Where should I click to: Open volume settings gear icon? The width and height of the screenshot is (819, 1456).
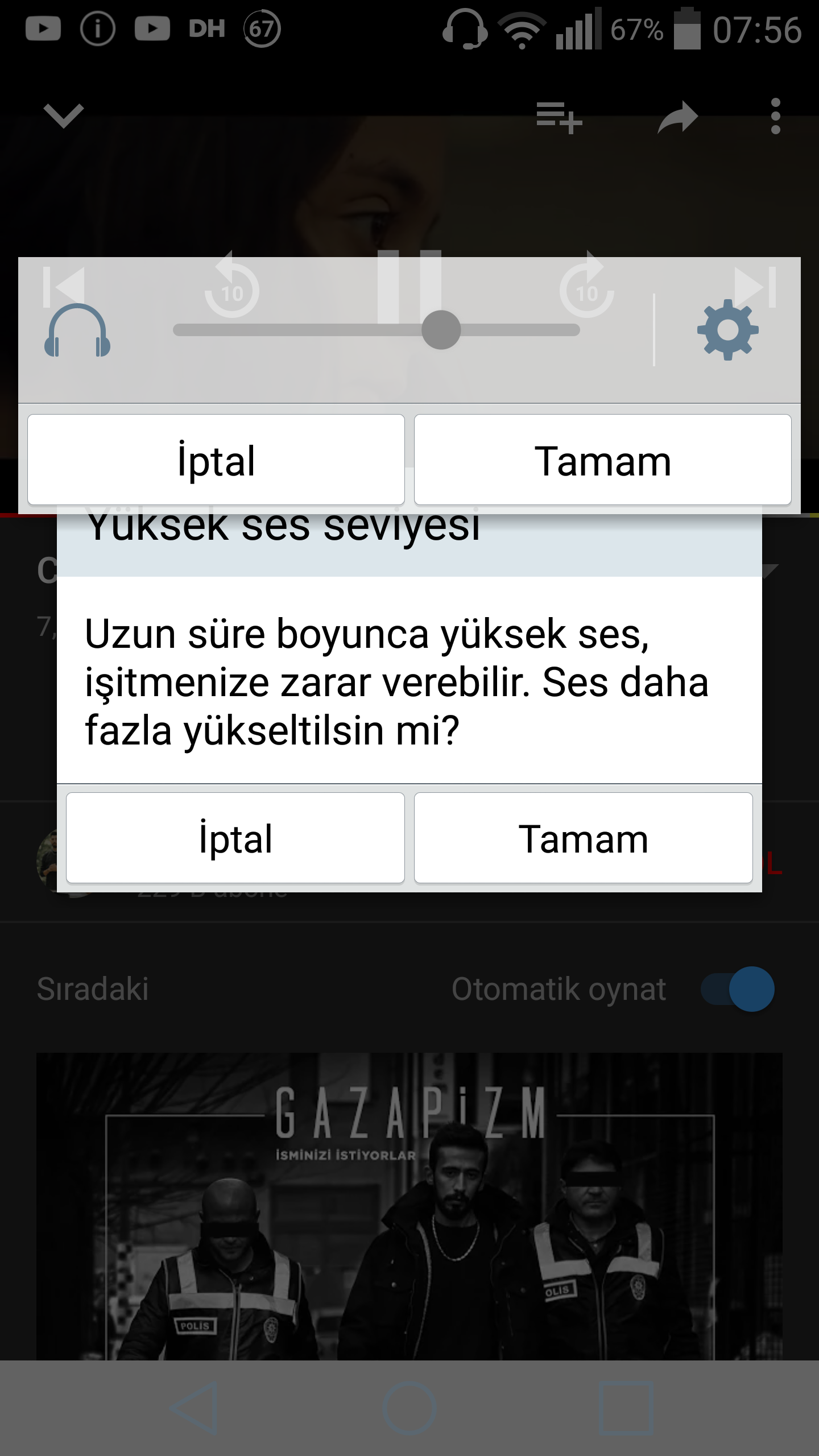pos(727,330)
